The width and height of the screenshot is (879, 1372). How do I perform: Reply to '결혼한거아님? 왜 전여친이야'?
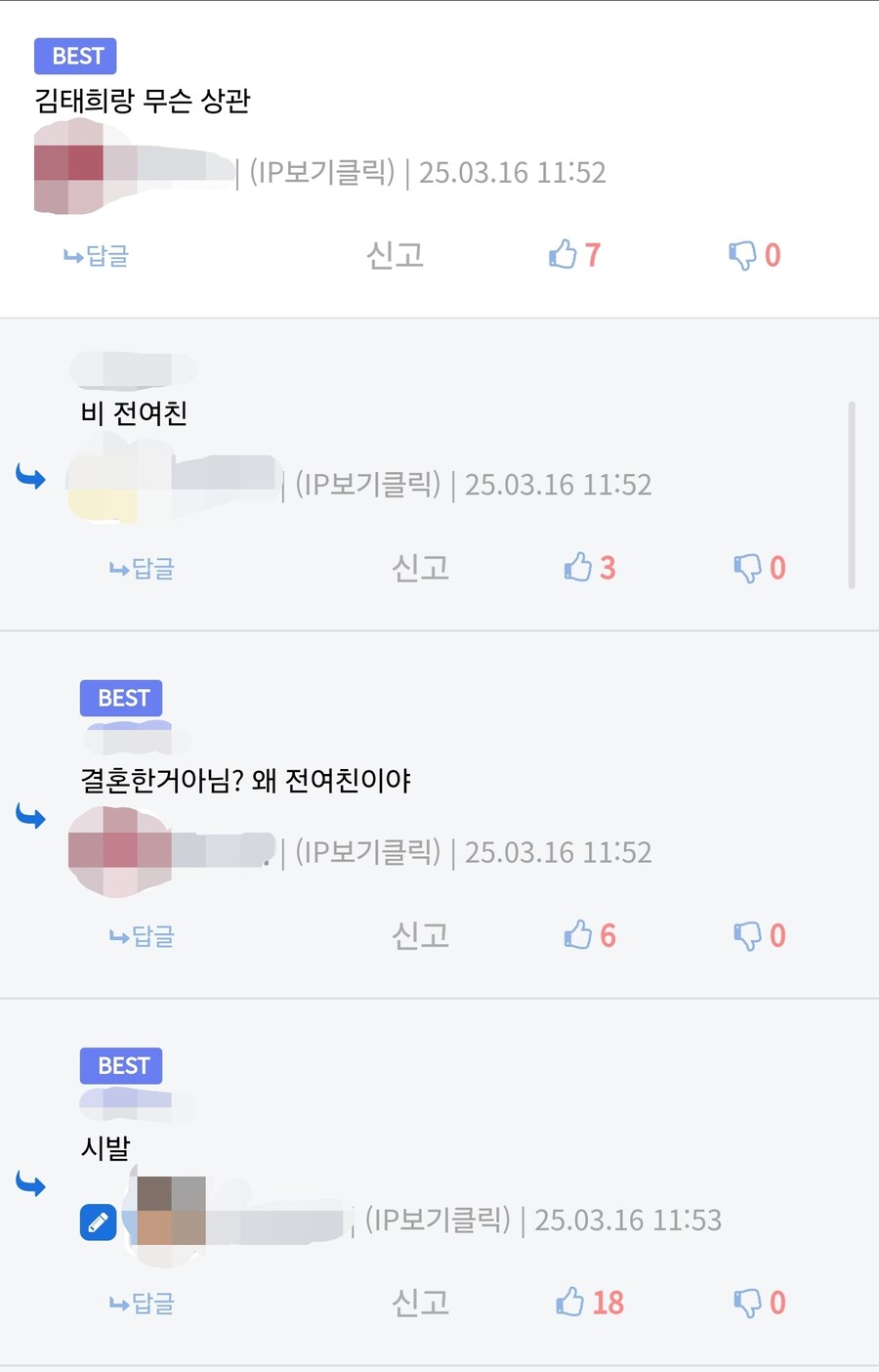coord(142,936)
